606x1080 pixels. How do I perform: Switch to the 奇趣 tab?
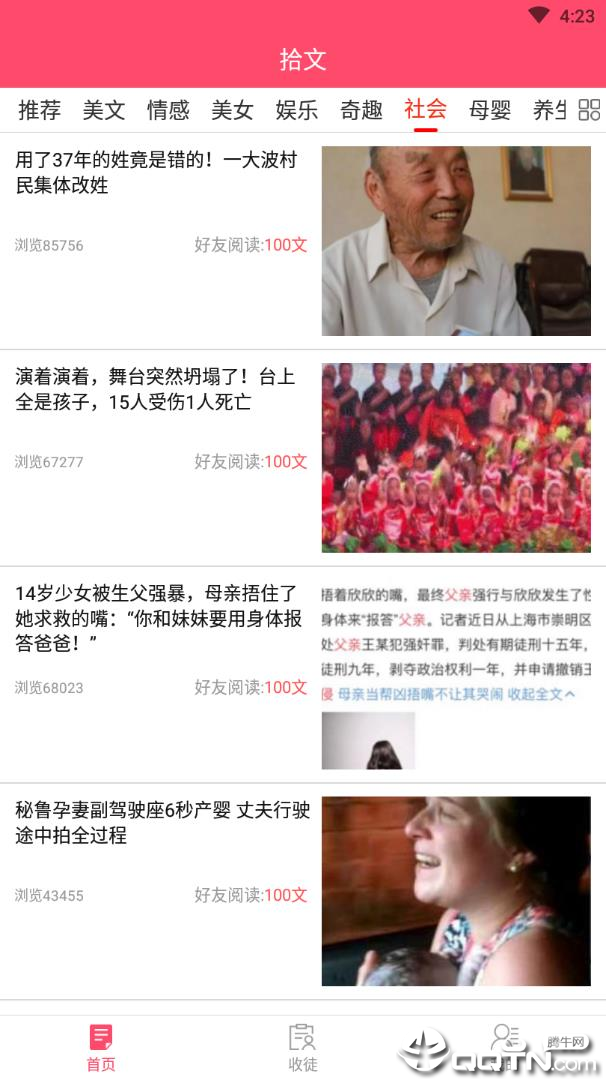[x=361, y=110]
